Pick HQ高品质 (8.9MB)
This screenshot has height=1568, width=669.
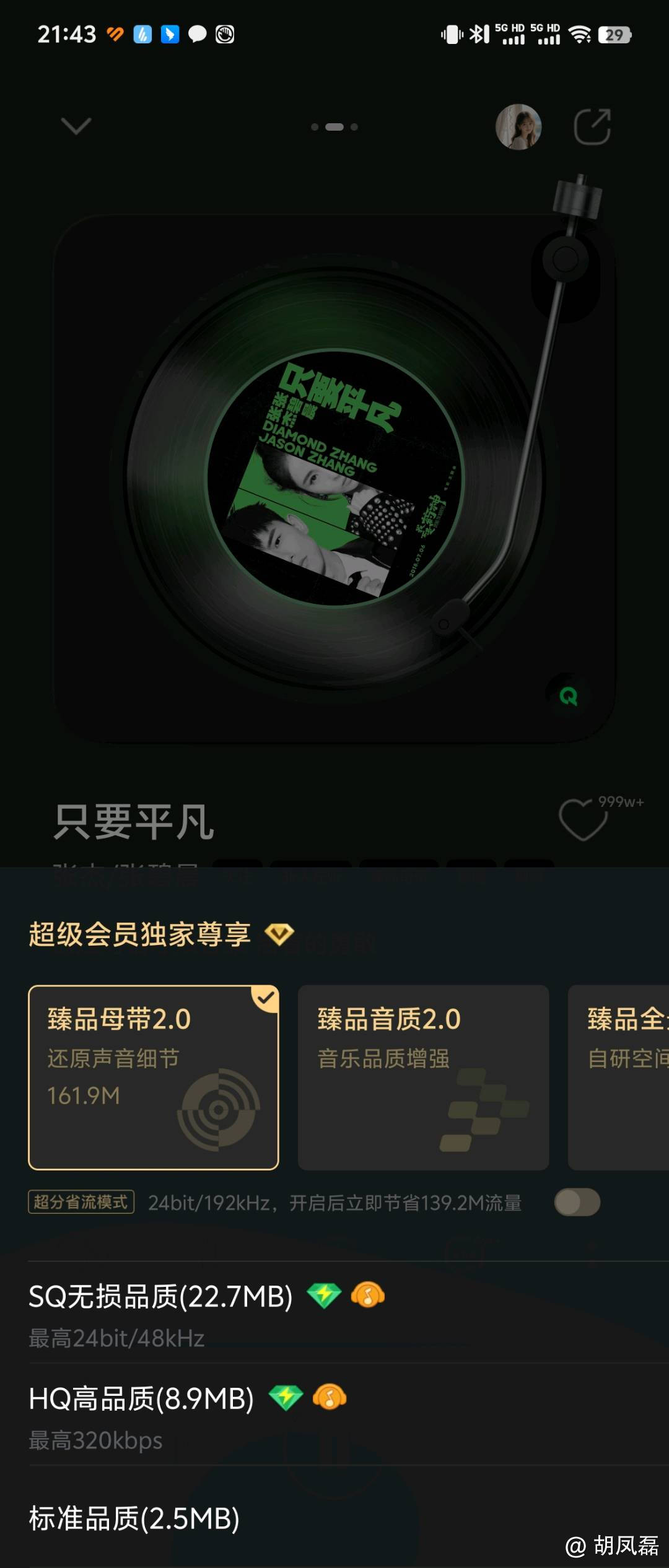tap(141, 1414)
